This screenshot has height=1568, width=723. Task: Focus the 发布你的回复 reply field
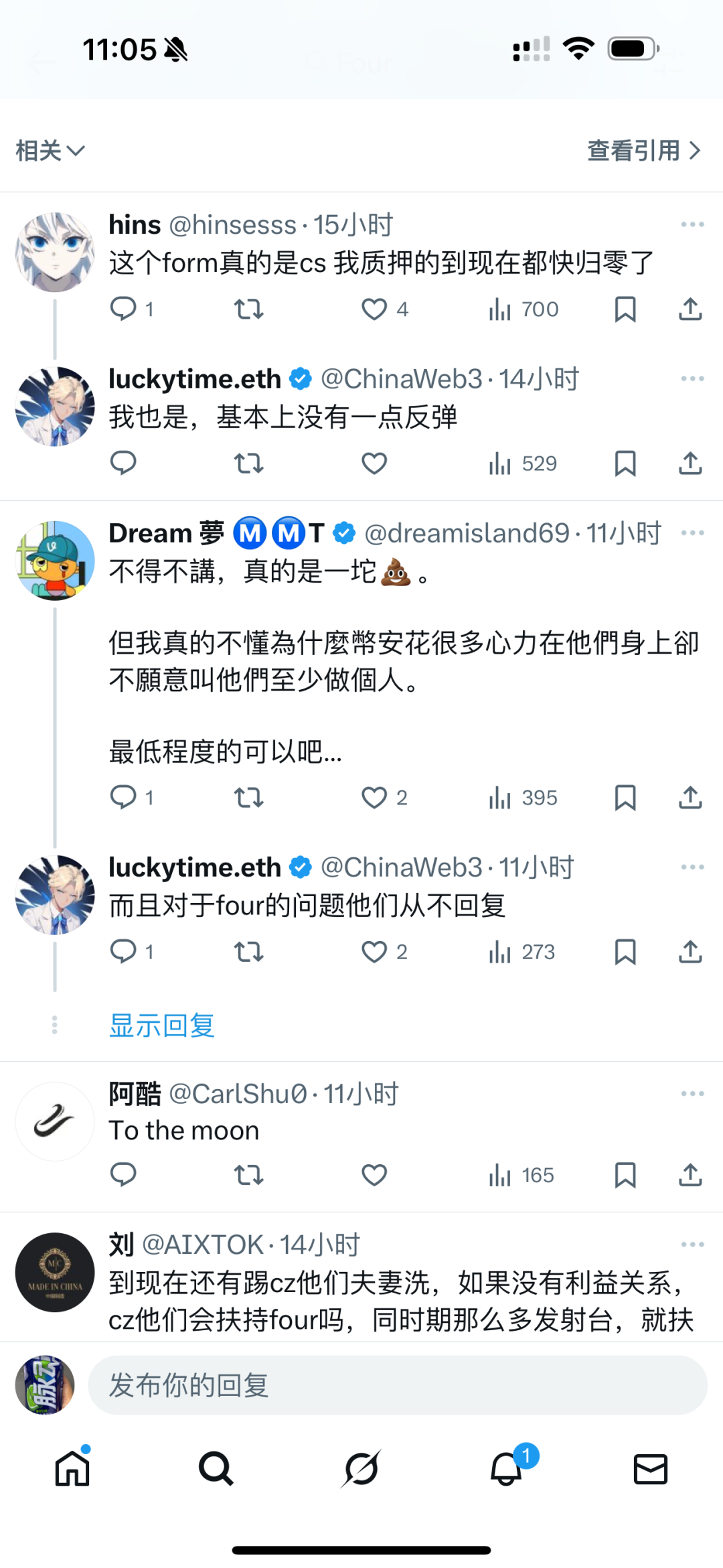coord(398,1385)
